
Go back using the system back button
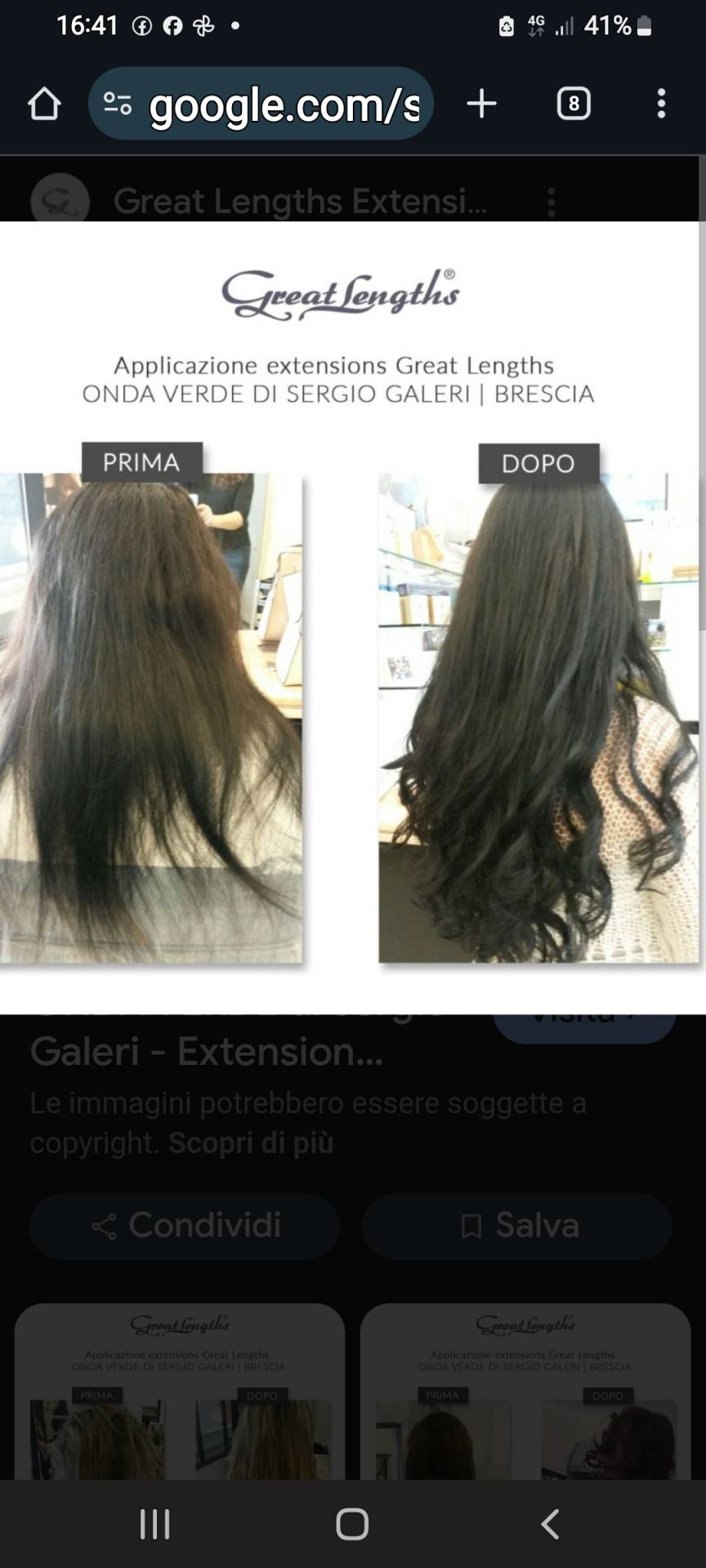(550, 1524)
